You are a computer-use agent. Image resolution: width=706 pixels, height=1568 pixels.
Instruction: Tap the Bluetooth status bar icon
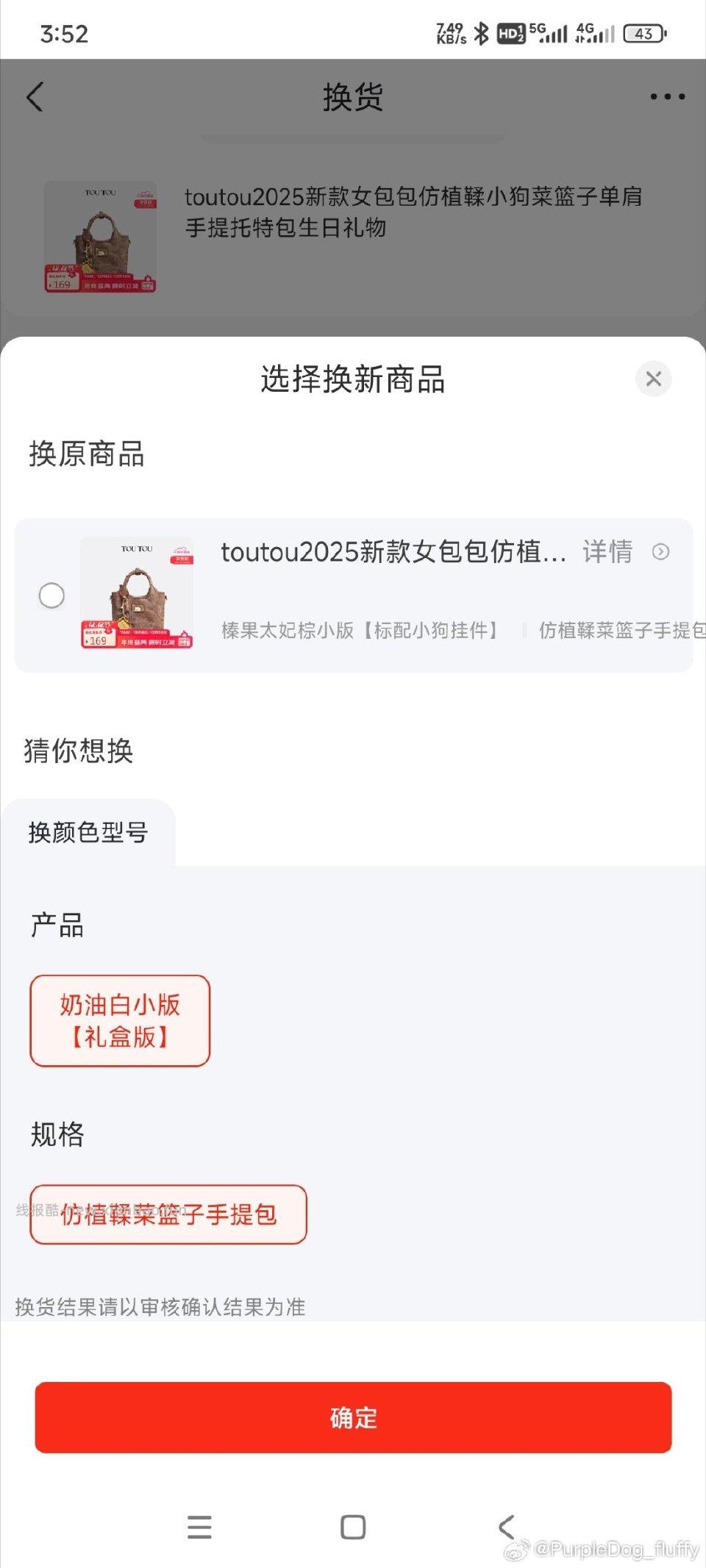(x=482, y=32)
